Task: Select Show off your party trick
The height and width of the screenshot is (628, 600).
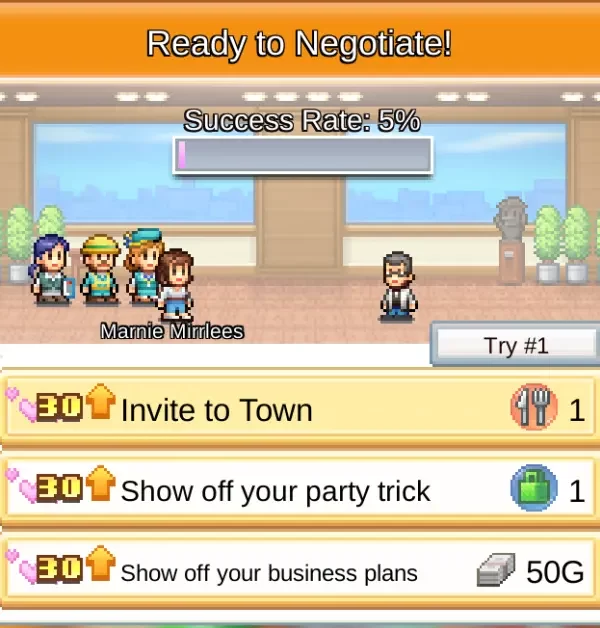Action: [x=300, y=490]
